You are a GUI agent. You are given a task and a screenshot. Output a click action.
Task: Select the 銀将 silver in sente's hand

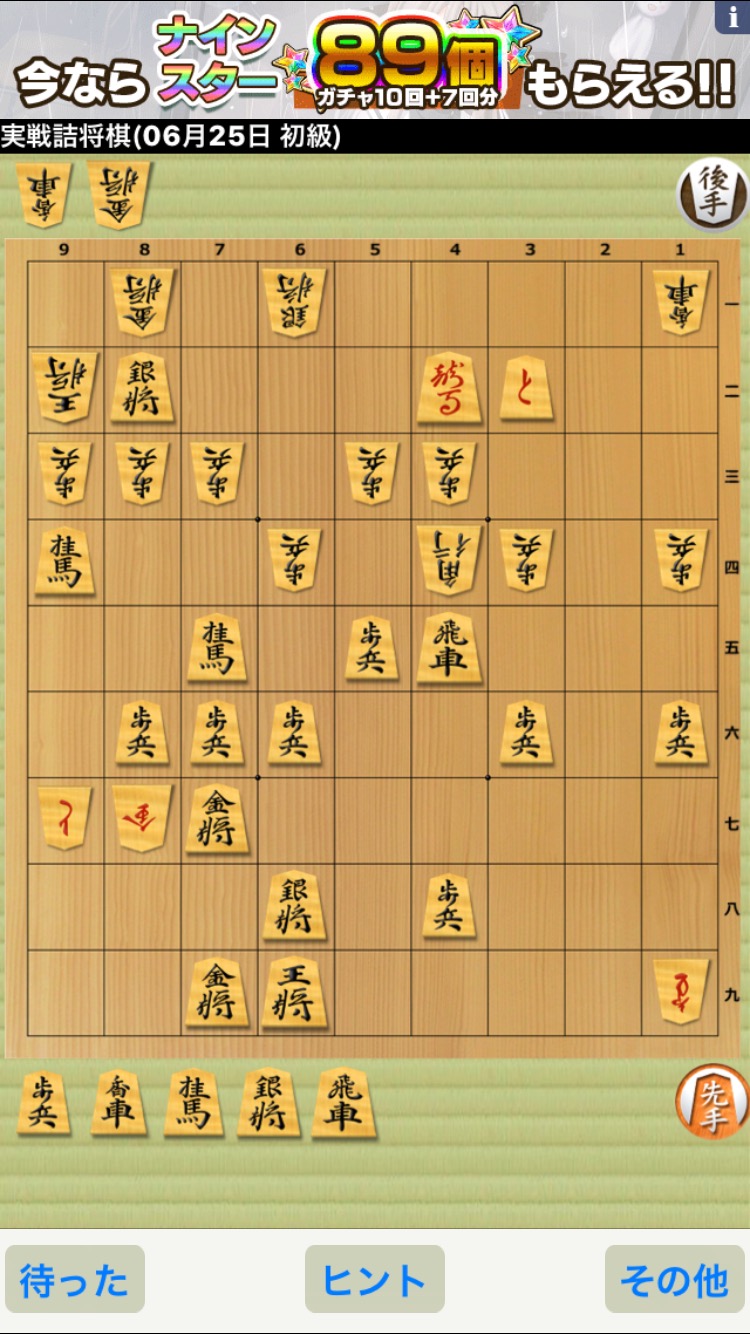point(269,1104)
